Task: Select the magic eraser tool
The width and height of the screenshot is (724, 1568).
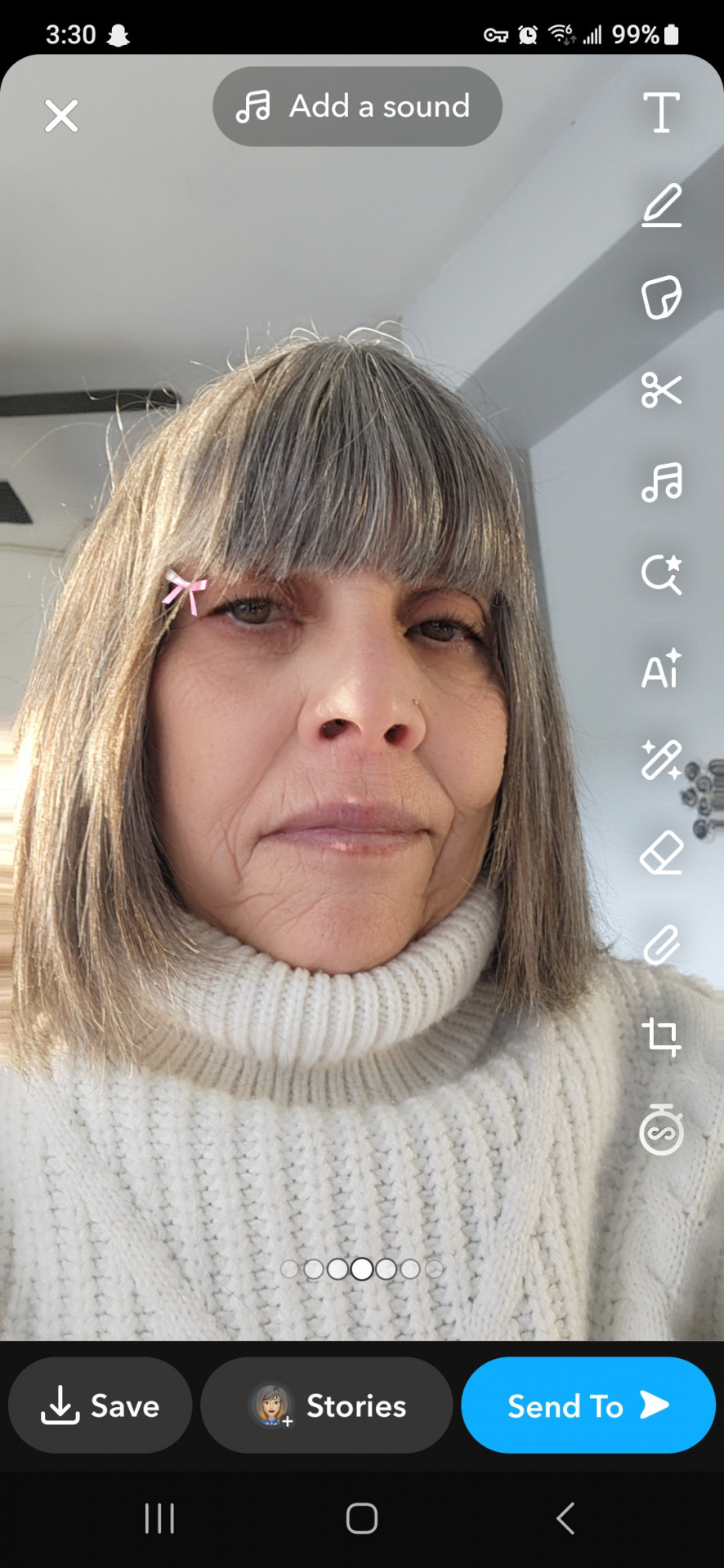Action: 661,853
